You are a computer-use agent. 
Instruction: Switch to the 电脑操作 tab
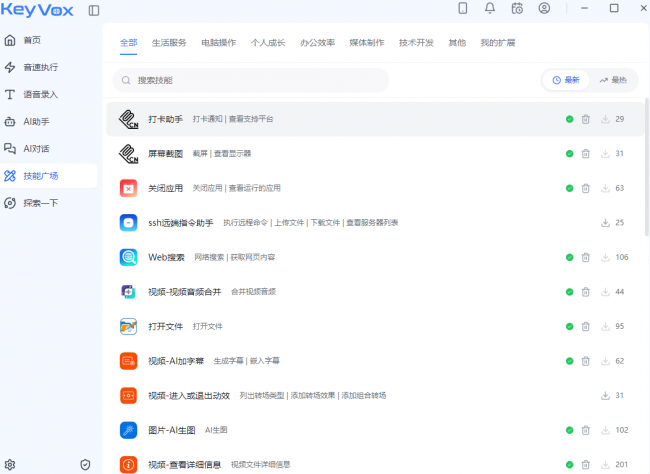tap(218, 43)
